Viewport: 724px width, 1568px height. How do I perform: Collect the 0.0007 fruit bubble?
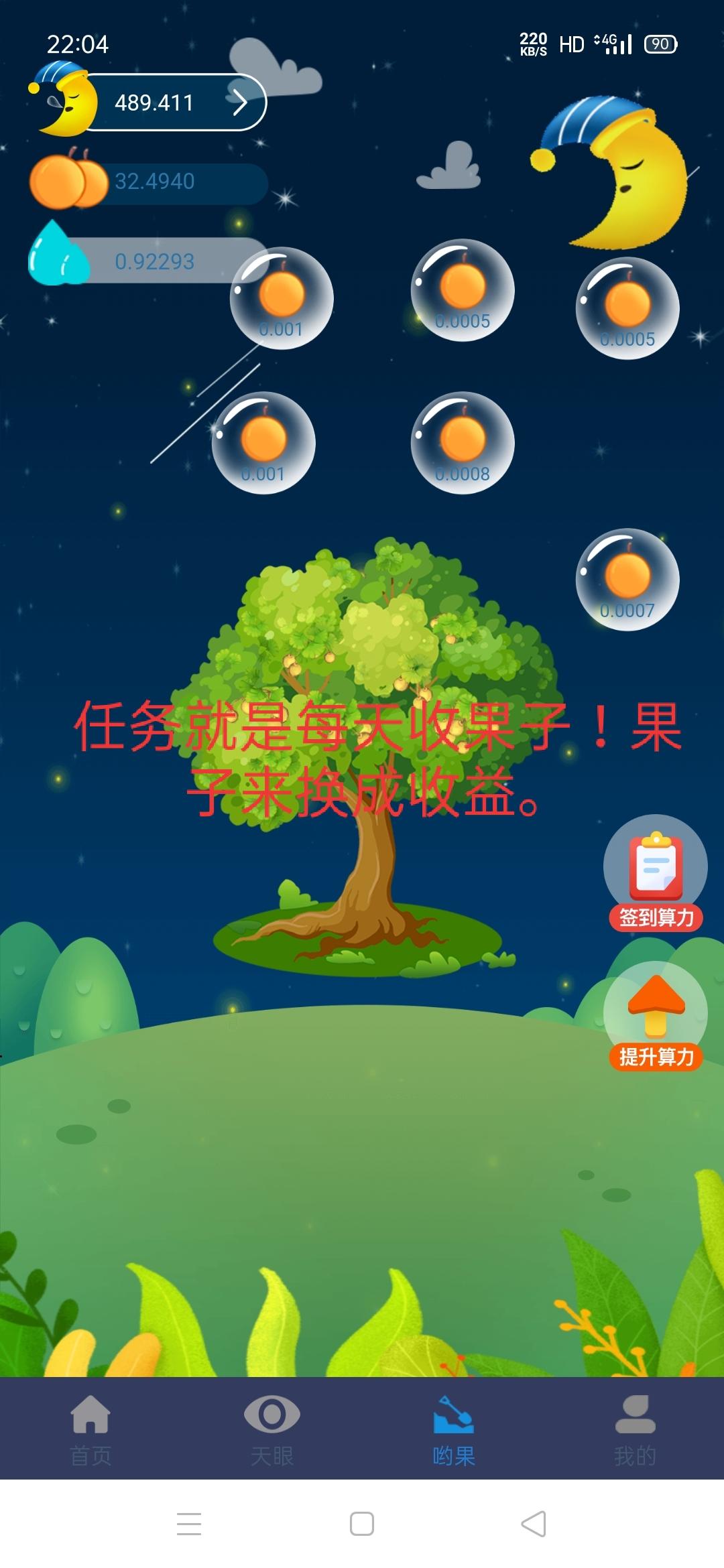[627, 580]
